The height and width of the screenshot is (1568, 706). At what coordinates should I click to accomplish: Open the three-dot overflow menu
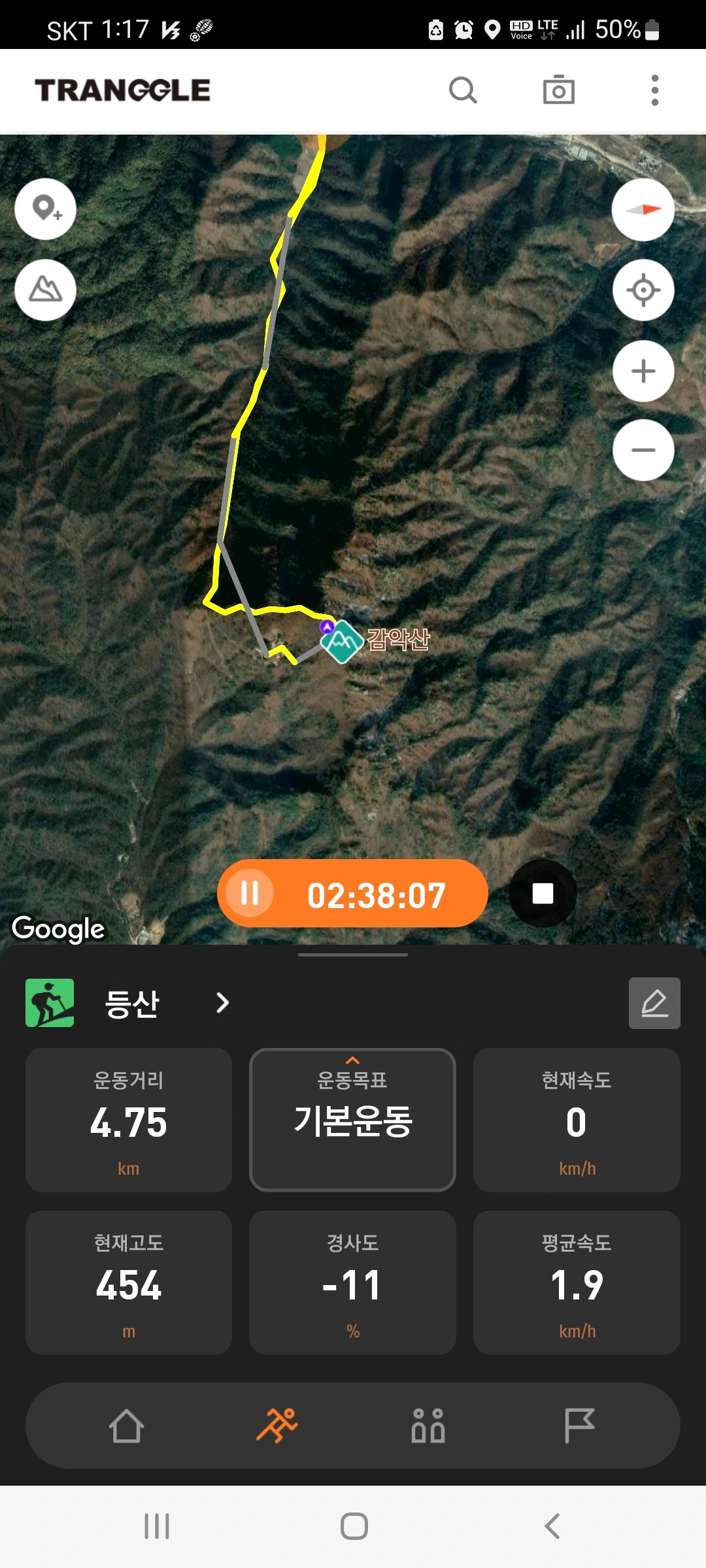654,90
